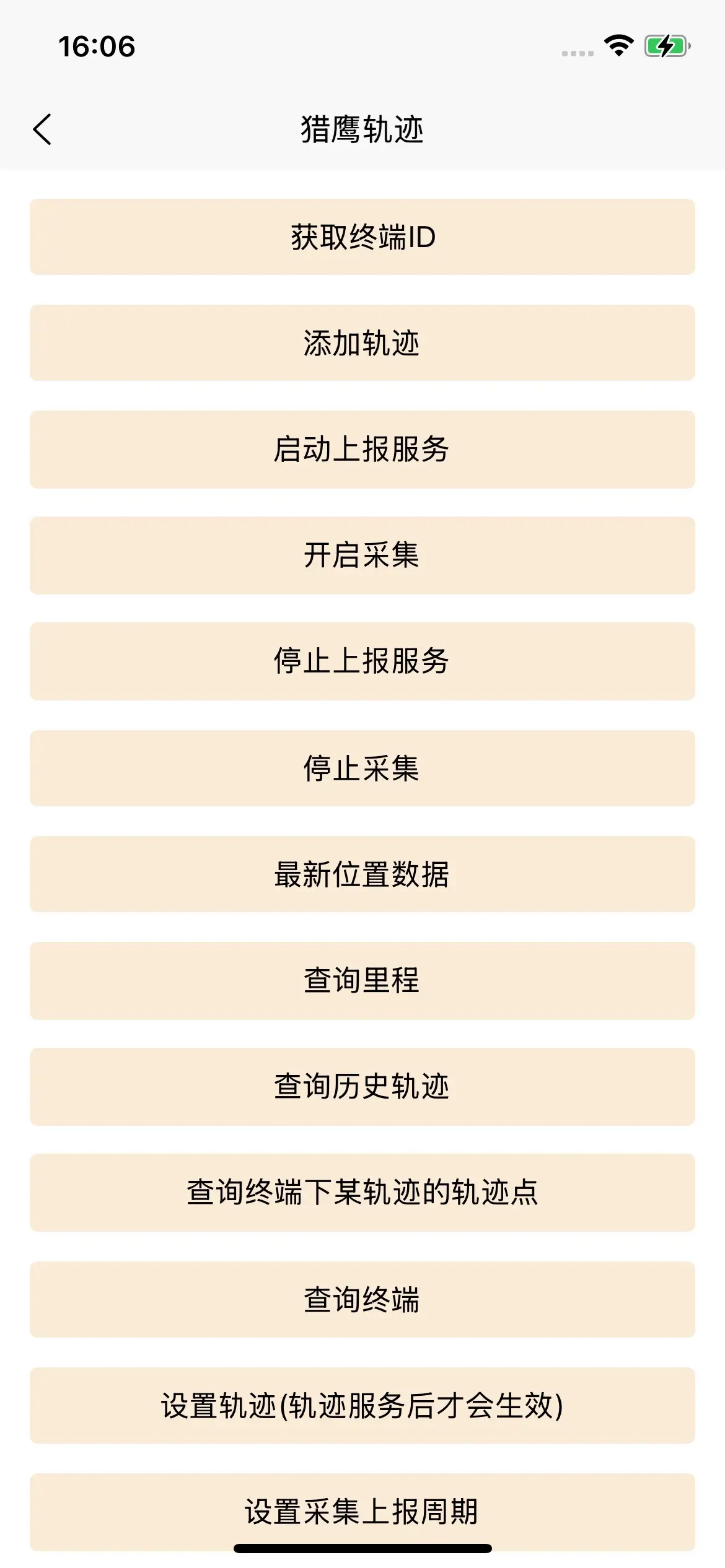
Task: Go back from 猎鹰轨迹 page
Action: 42,129
